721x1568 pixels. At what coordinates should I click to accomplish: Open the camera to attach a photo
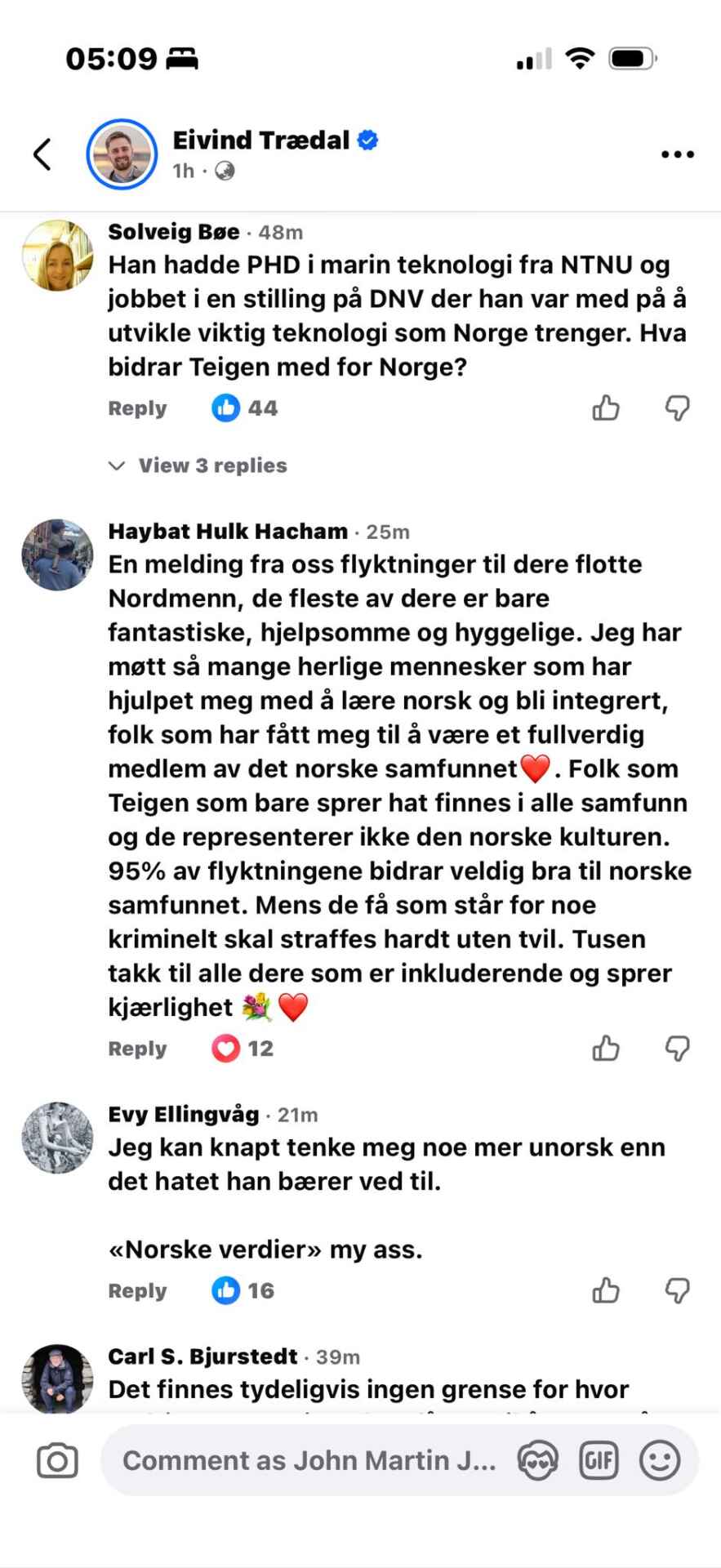point(57,1461)
